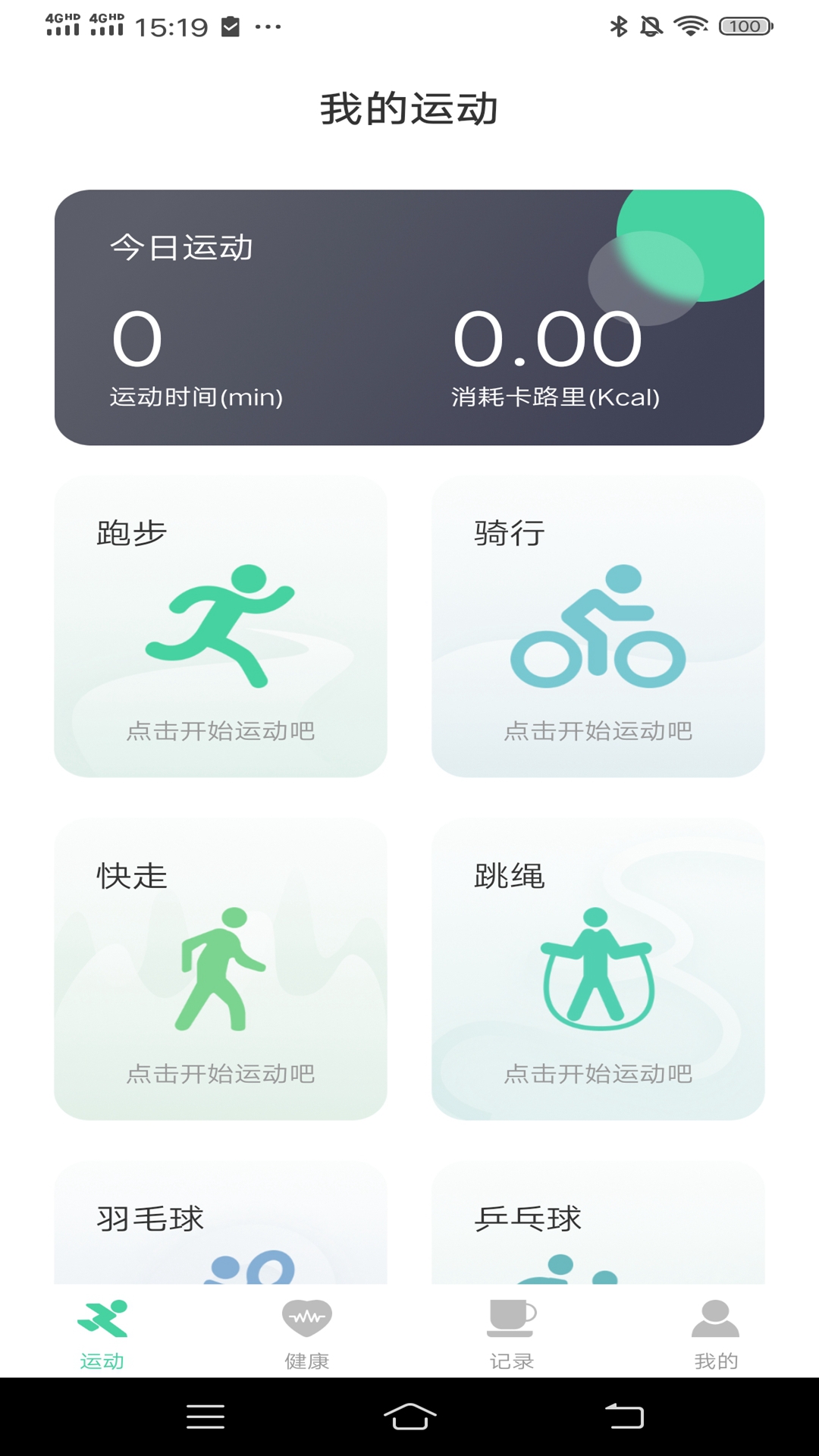Select the 快走 brisk walking card
The width and height of the screenshot is (819, 1456).
[220, 969]
